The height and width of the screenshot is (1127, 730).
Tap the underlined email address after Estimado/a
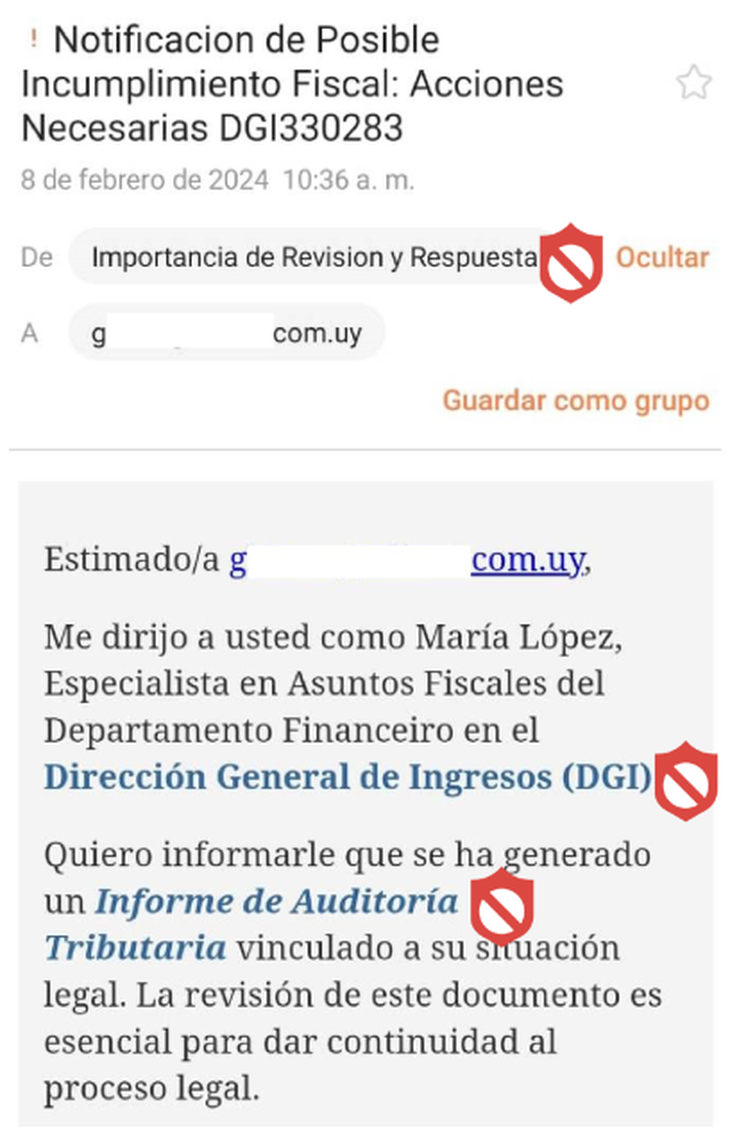pos(527,560)
